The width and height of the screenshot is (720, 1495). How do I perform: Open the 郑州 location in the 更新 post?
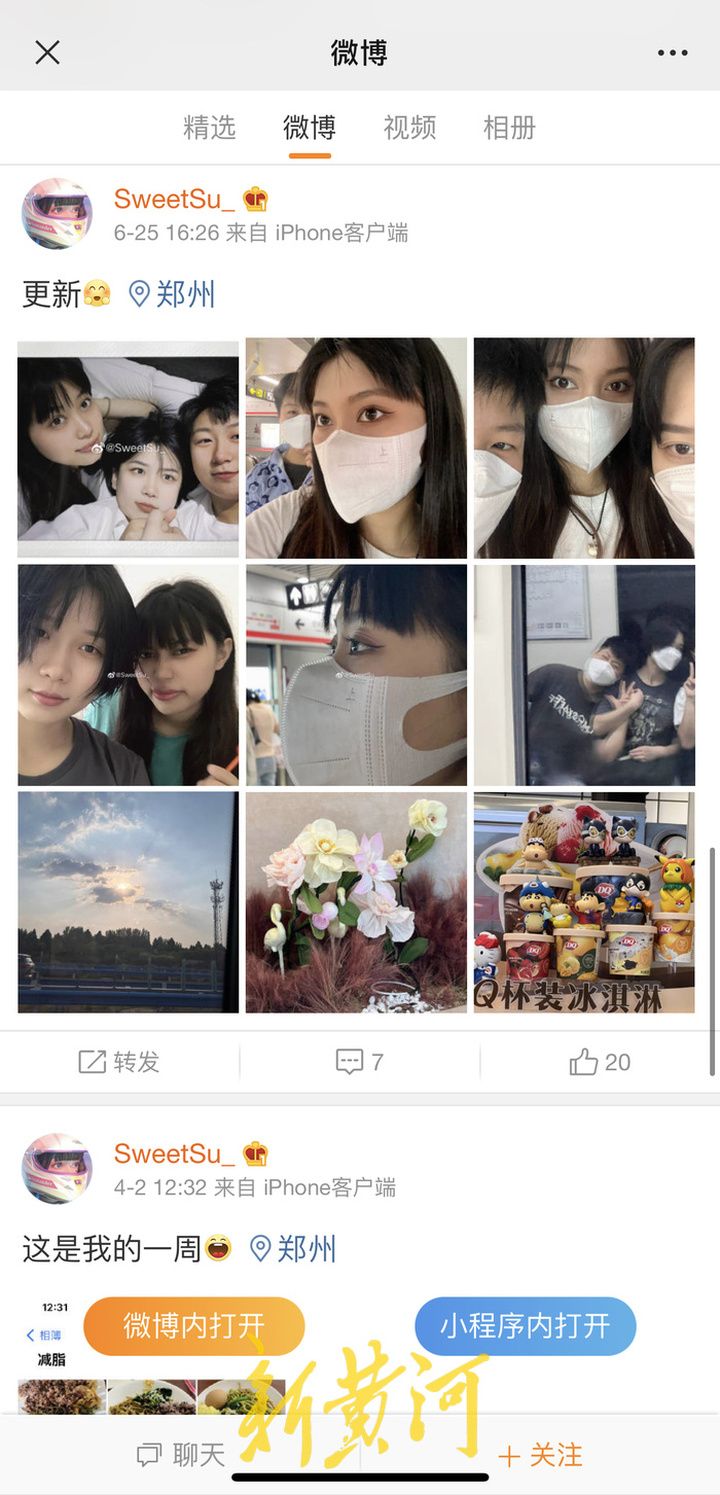173,294
